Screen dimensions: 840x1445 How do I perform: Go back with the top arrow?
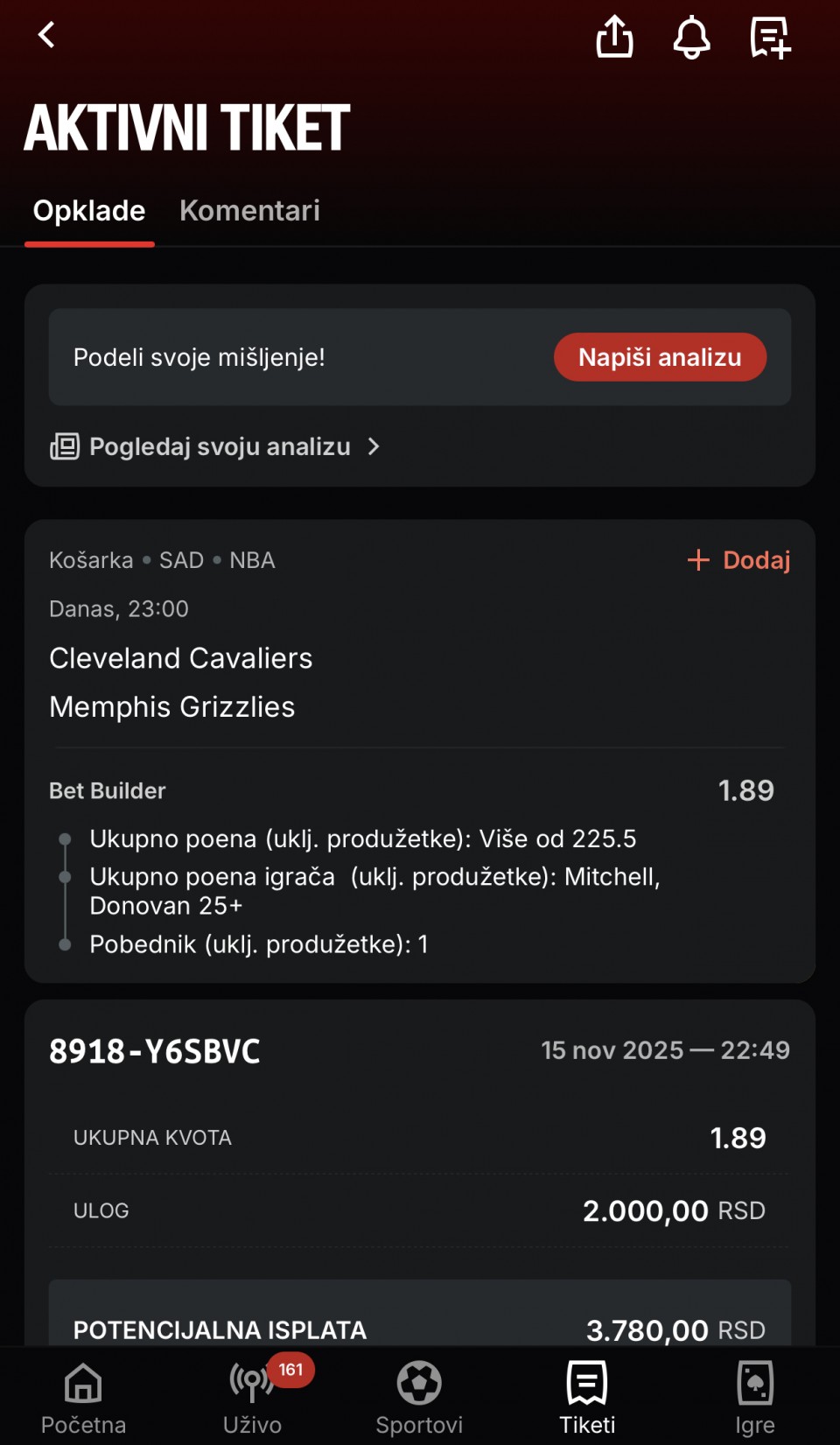pyautogui.click(x=47, y=36)
